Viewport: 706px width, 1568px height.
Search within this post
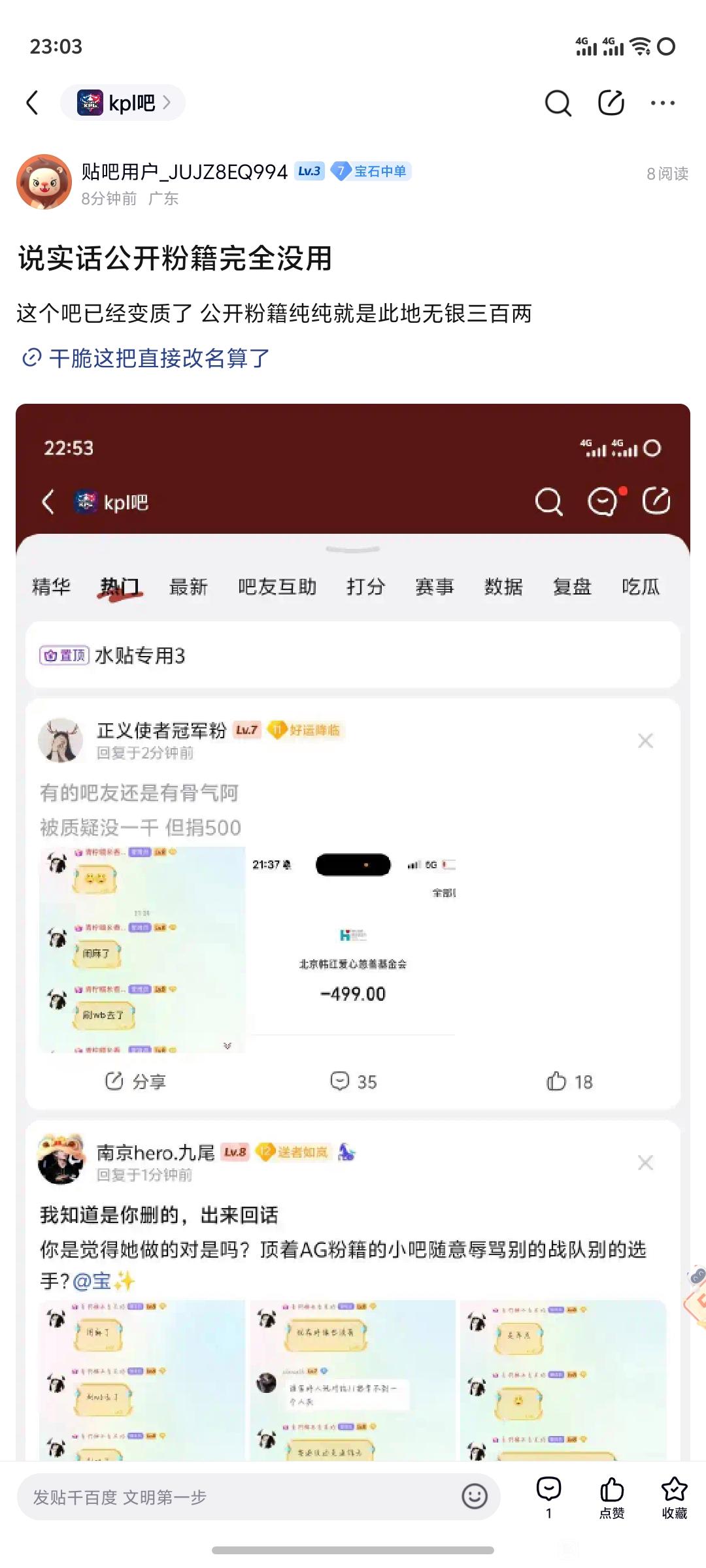pos(558,103)
